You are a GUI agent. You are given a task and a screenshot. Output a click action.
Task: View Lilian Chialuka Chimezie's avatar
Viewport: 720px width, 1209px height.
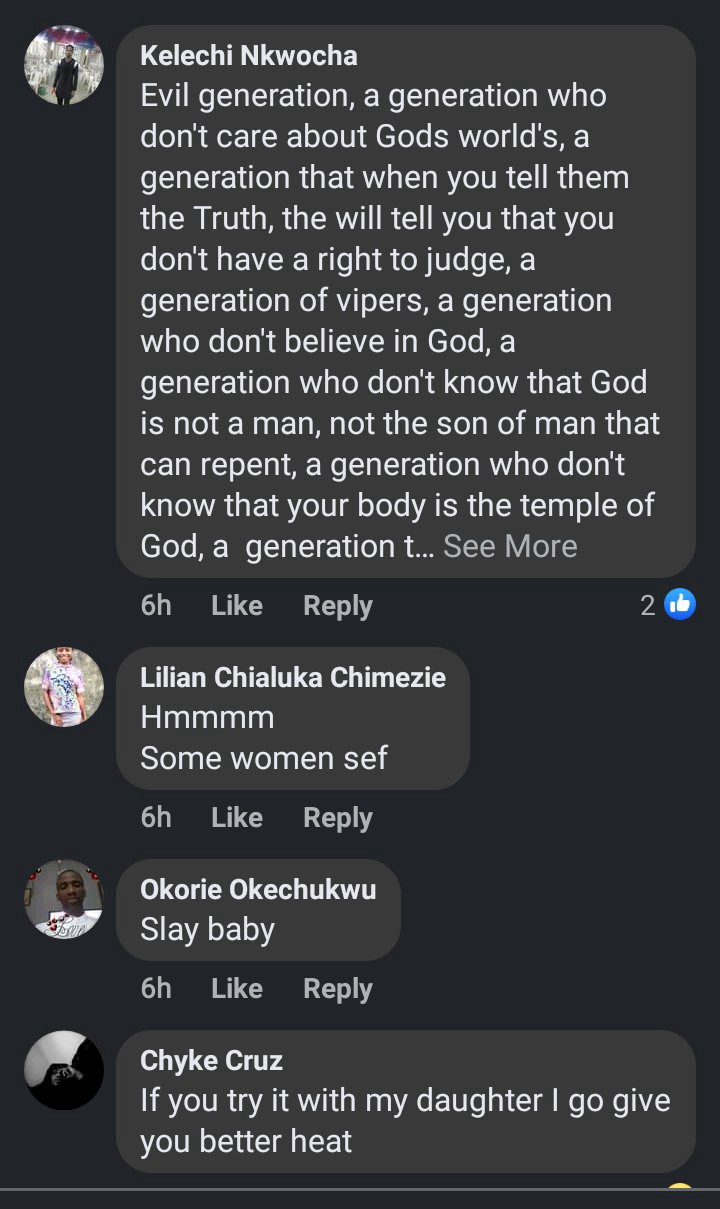(64, 687)
